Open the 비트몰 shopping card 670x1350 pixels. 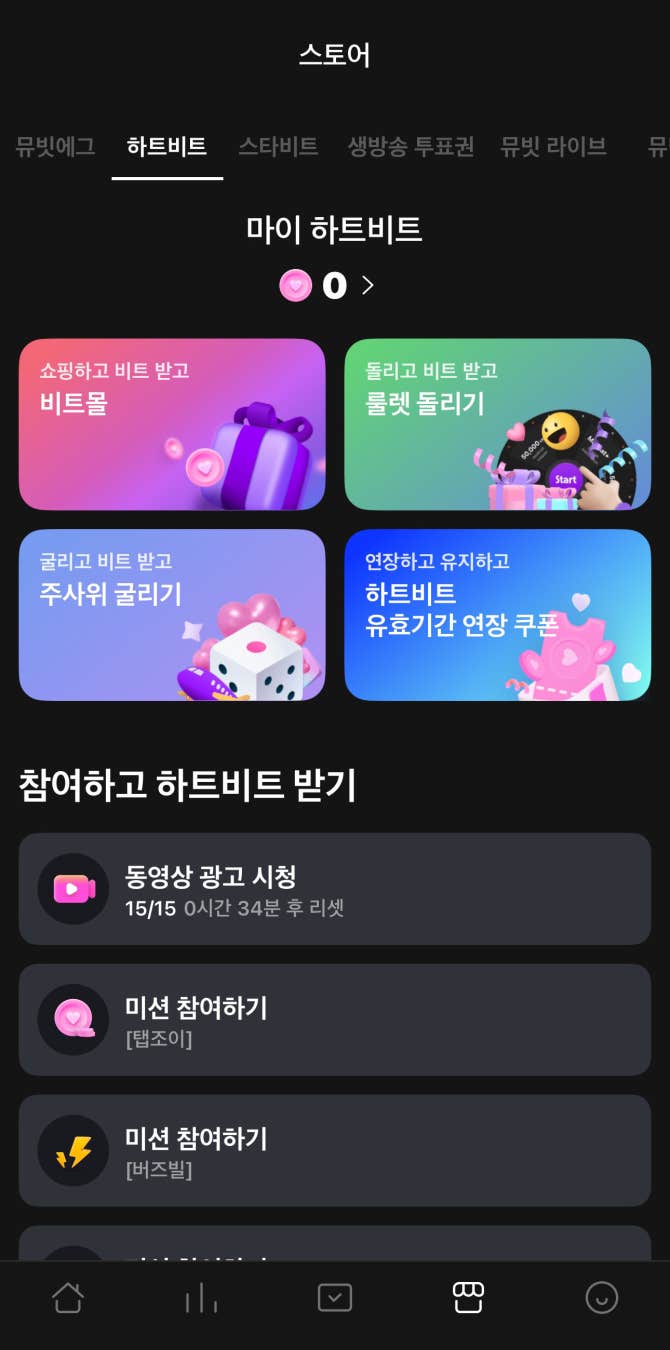[x=172, y=424]
